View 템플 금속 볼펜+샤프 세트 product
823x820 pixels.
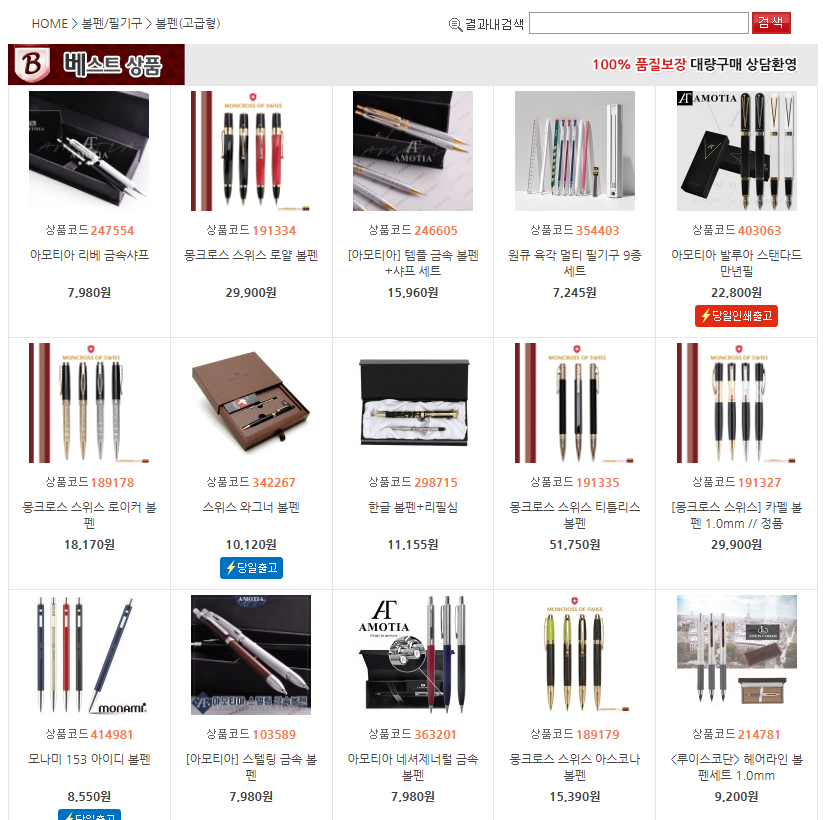tap(413, 262)
